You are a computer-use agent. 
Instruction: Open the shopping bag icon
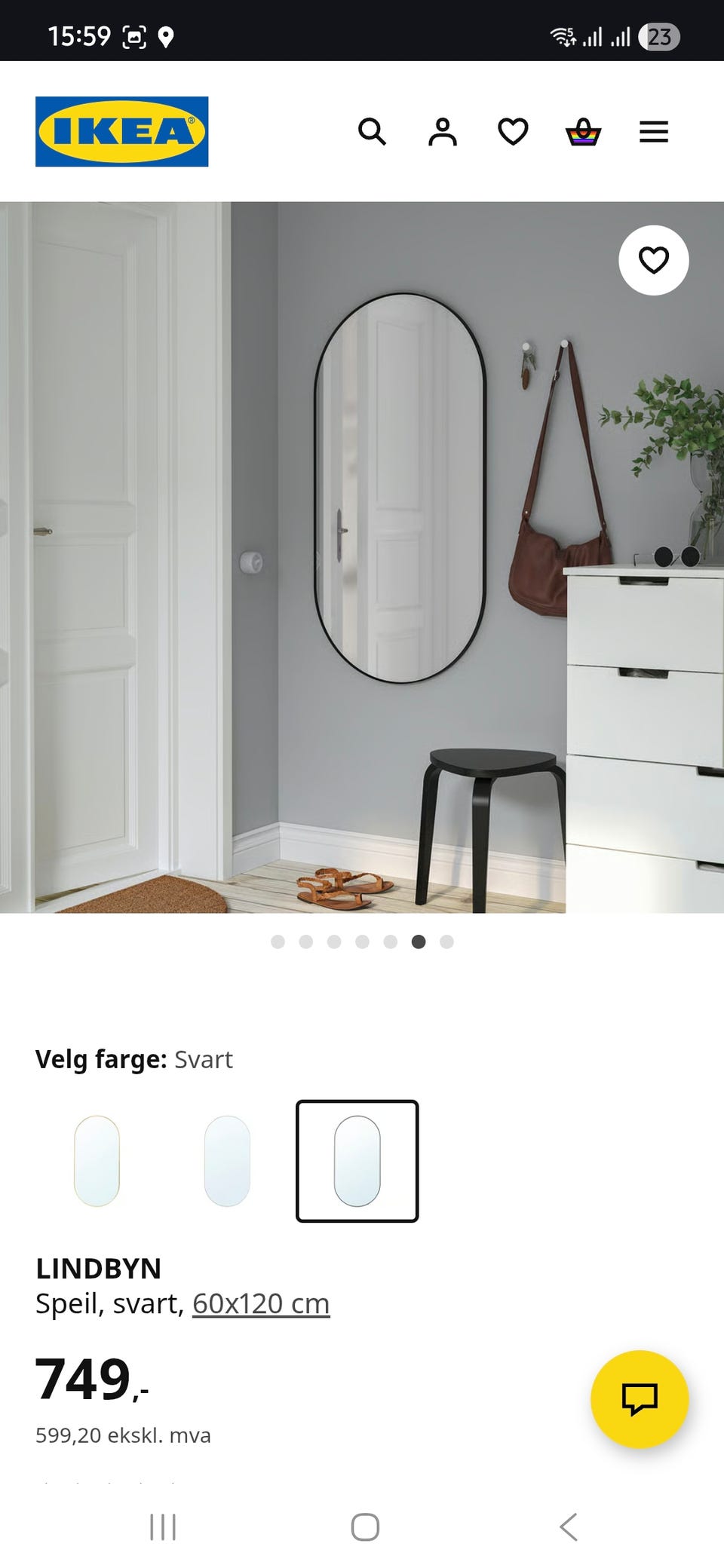click(583, 133)
